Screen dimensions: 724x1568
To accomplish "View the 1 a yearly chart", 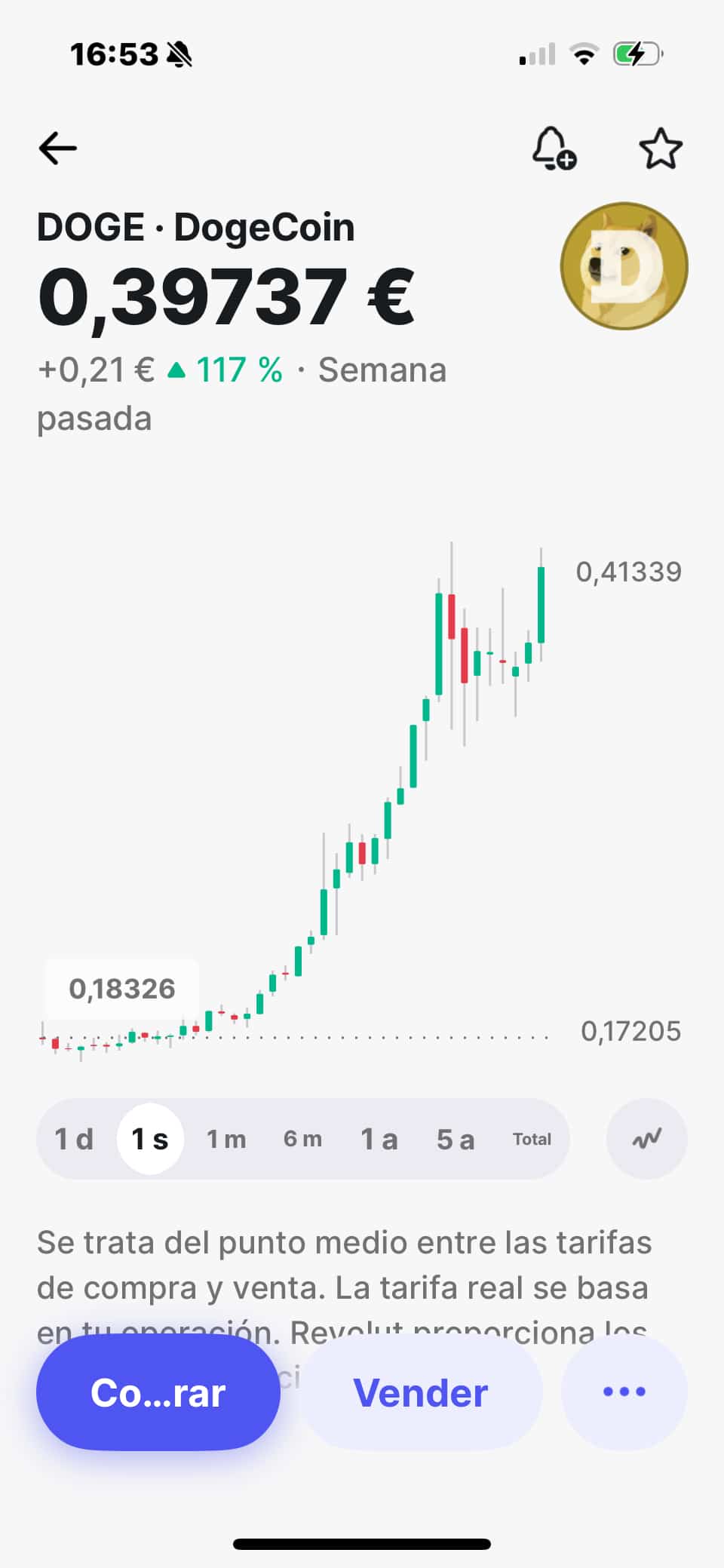I will coord(379,1139).
